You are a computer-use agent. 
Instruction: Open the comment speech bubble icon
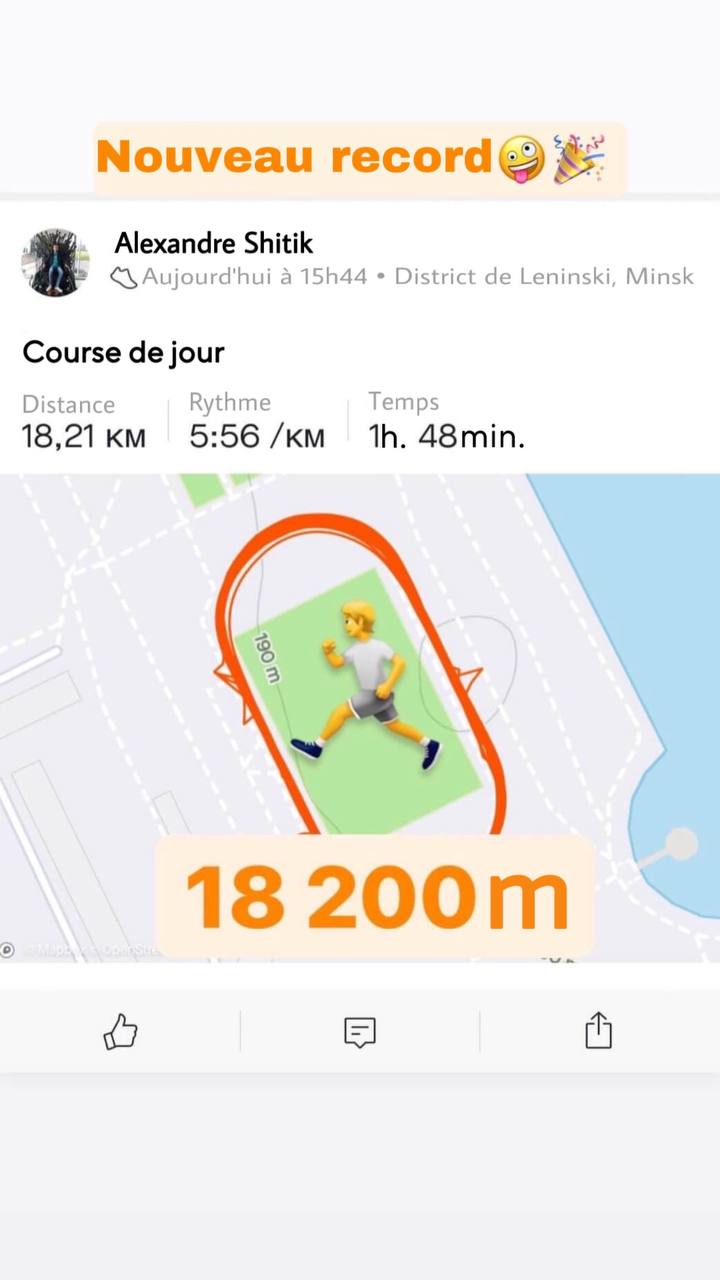pos(359,1031)
